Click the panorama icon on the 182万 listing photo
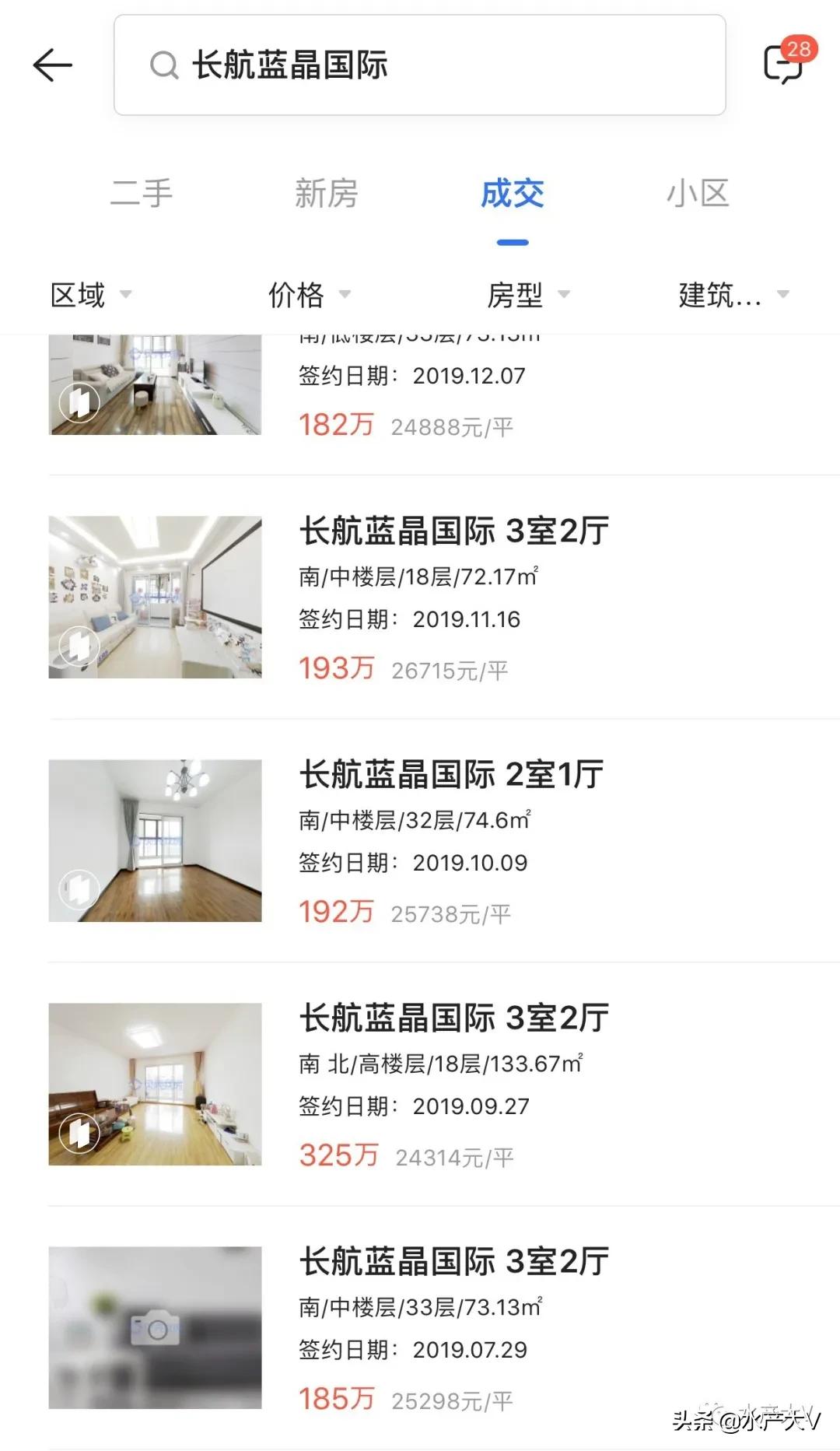Viewport: 840px width, 1451px height. (78, 401)
